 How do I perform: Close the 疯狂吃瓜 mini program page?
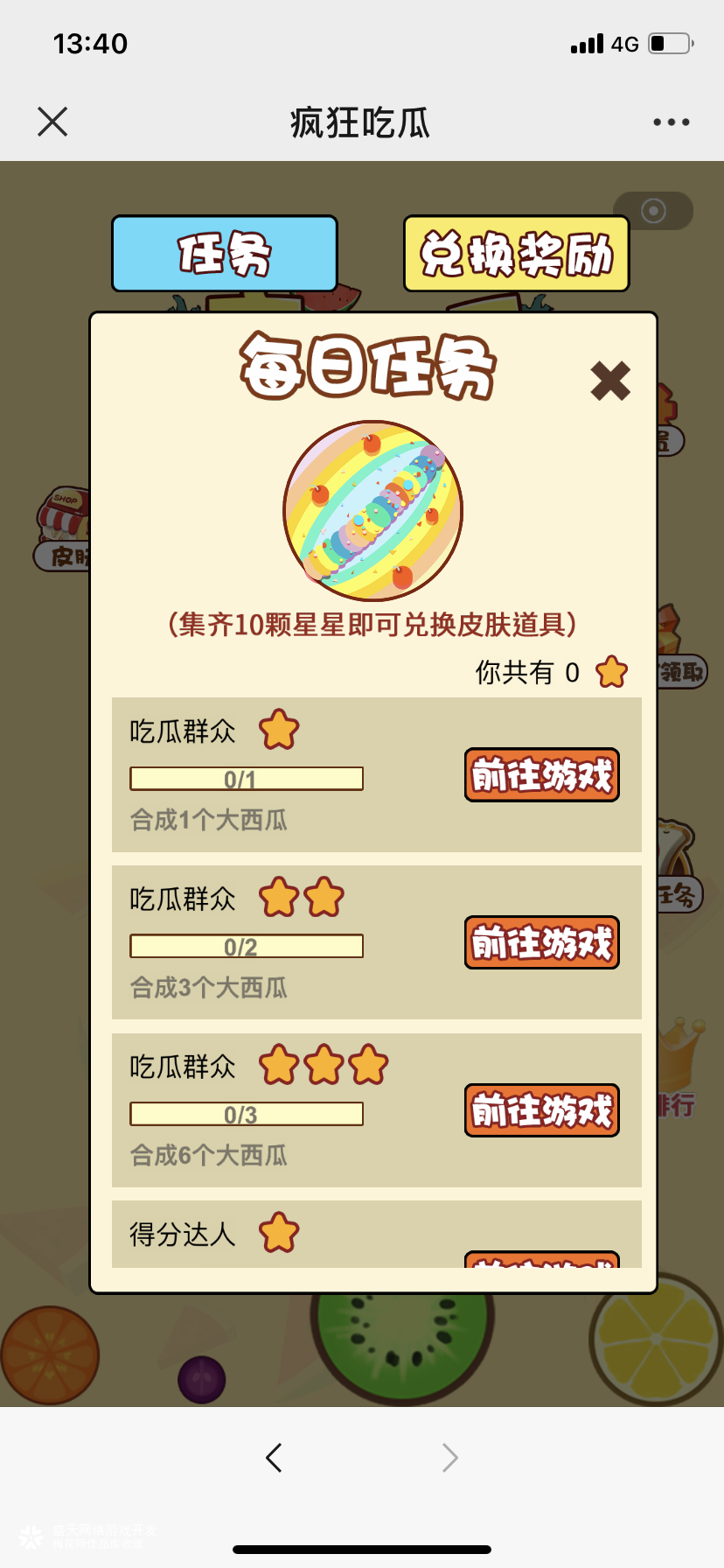(52, 122)
